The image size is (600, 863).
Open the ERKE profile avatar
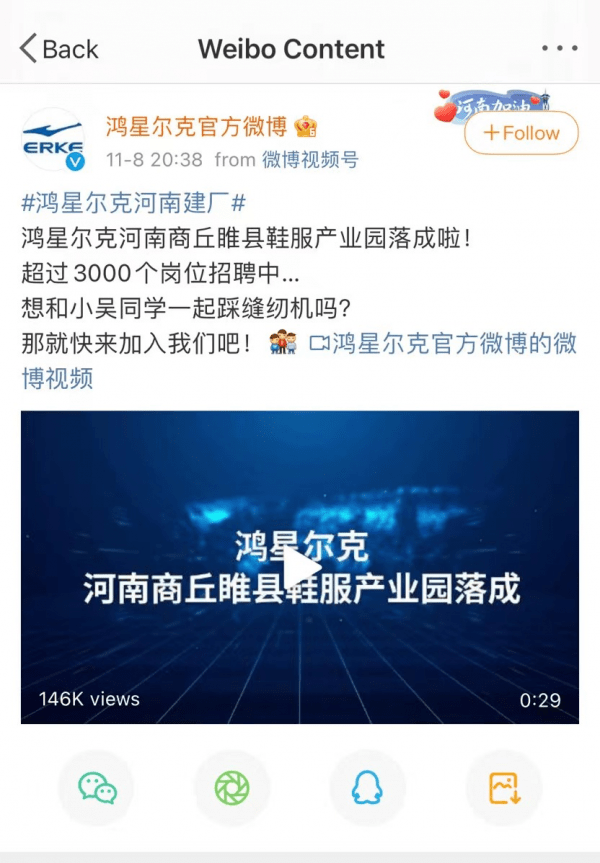coord(53,140)
